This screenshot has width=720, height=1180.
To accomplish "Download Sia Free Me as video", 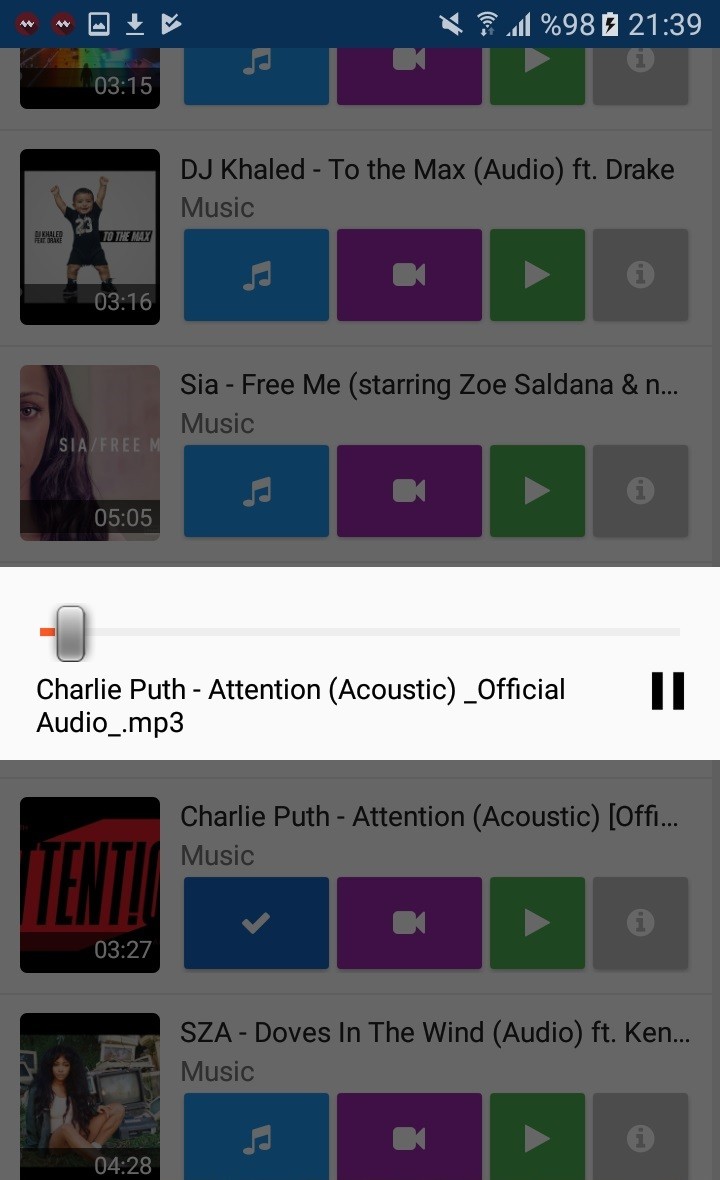I will click(409, 491).
